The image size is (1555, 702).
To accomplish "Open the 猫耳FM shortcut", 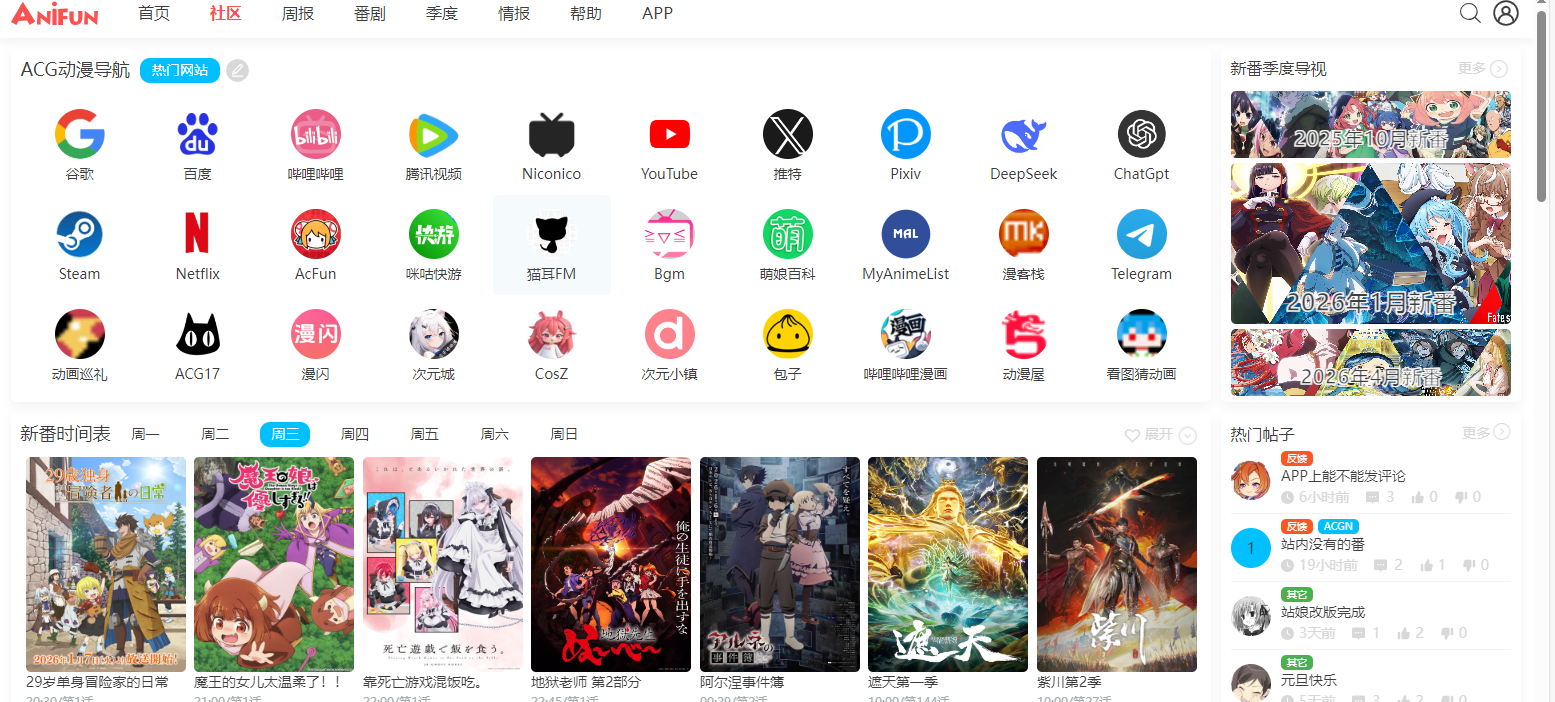I will [x=551, y=245].
